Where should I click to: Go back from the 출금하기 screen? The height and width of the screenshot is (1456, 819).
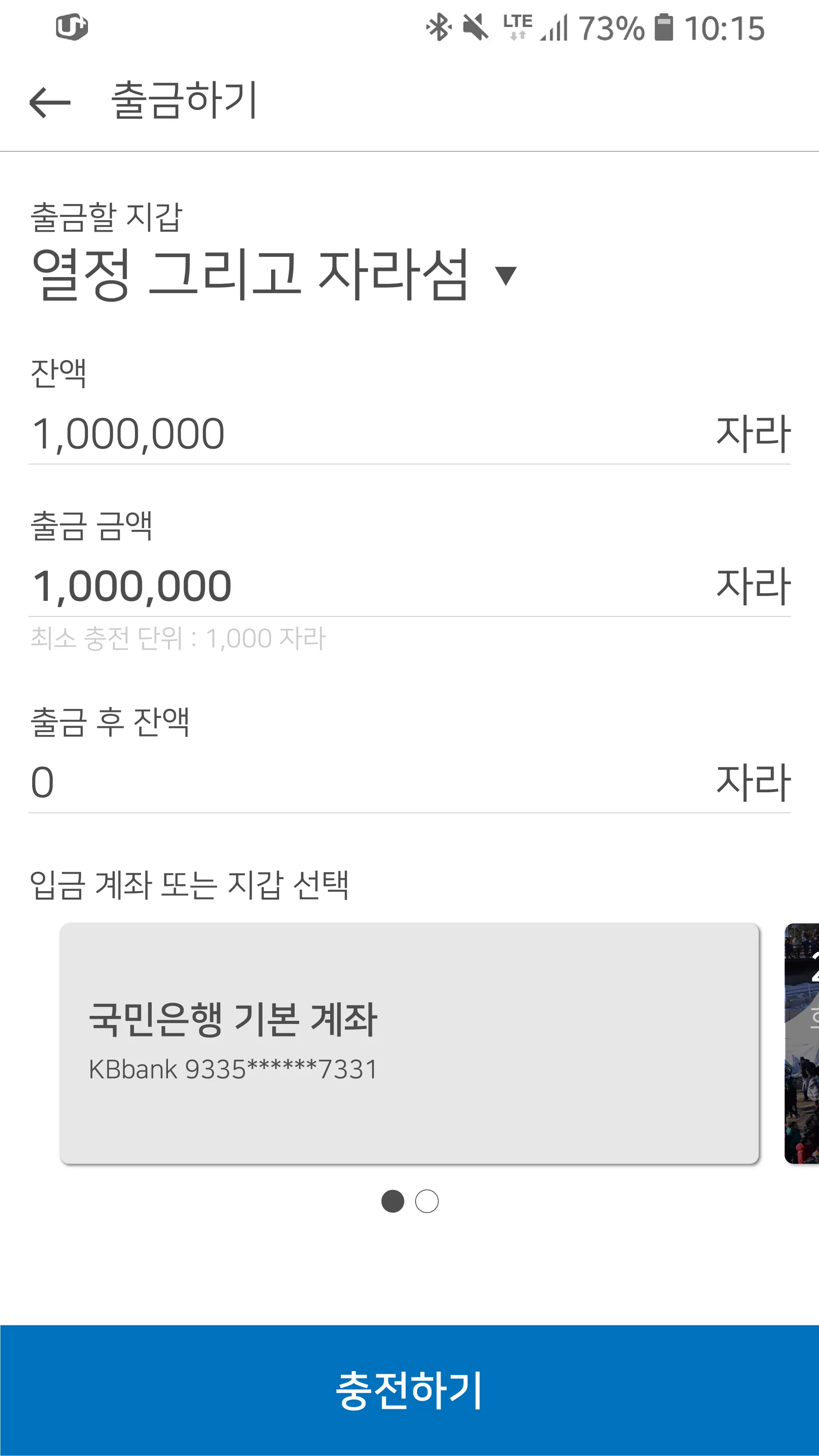coord(50,102)
